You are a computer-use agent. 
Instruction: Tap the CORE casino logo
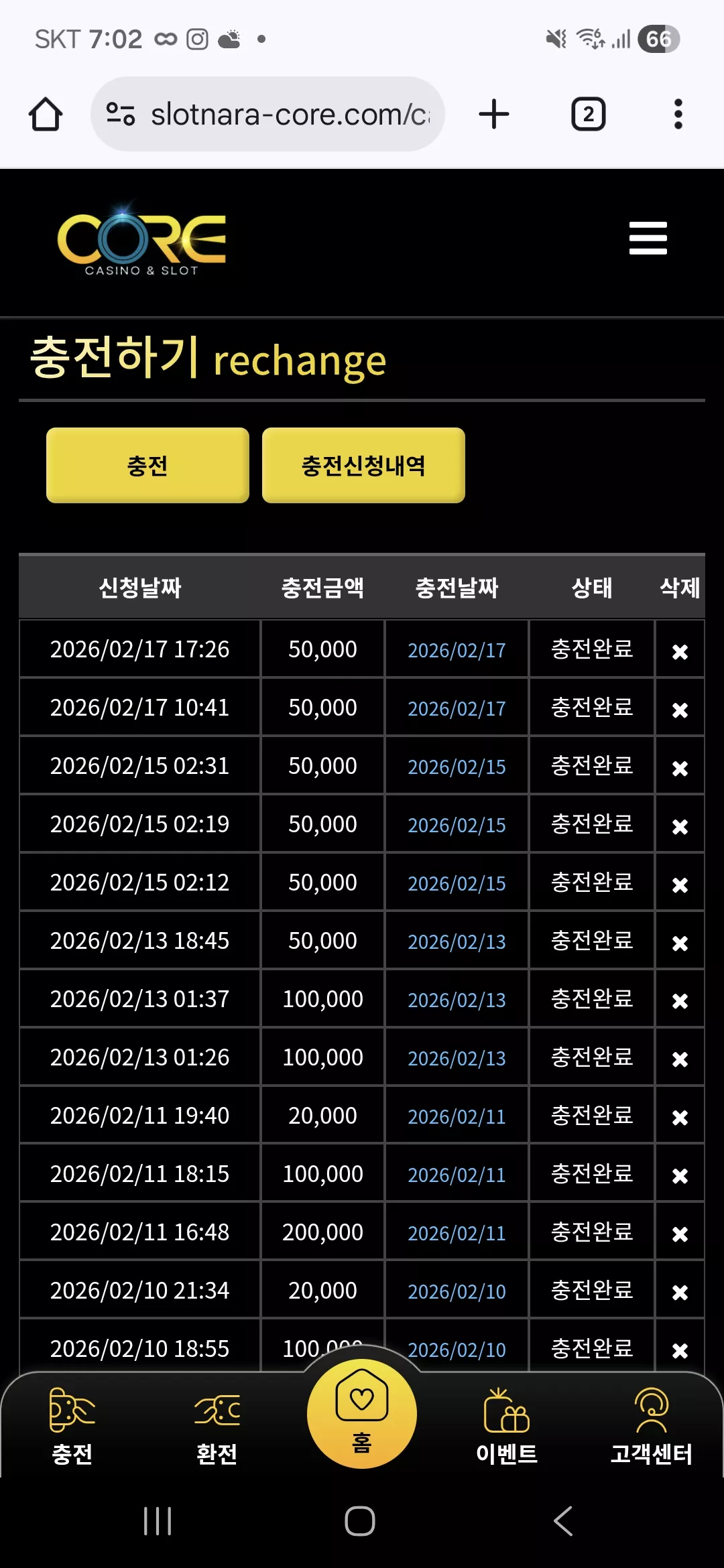click(141, 240)
